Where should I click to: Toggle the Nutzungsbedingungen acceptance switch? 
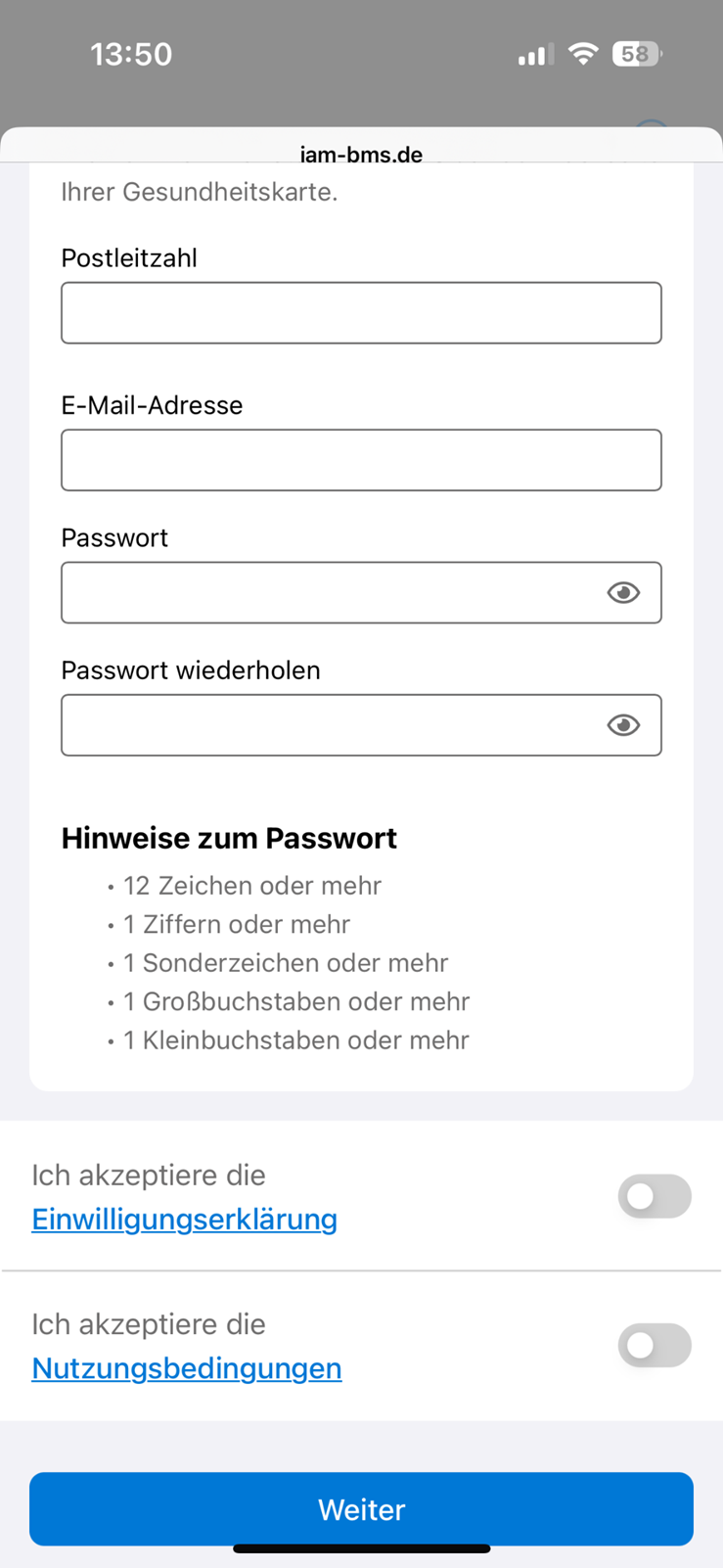[655, 1346]
